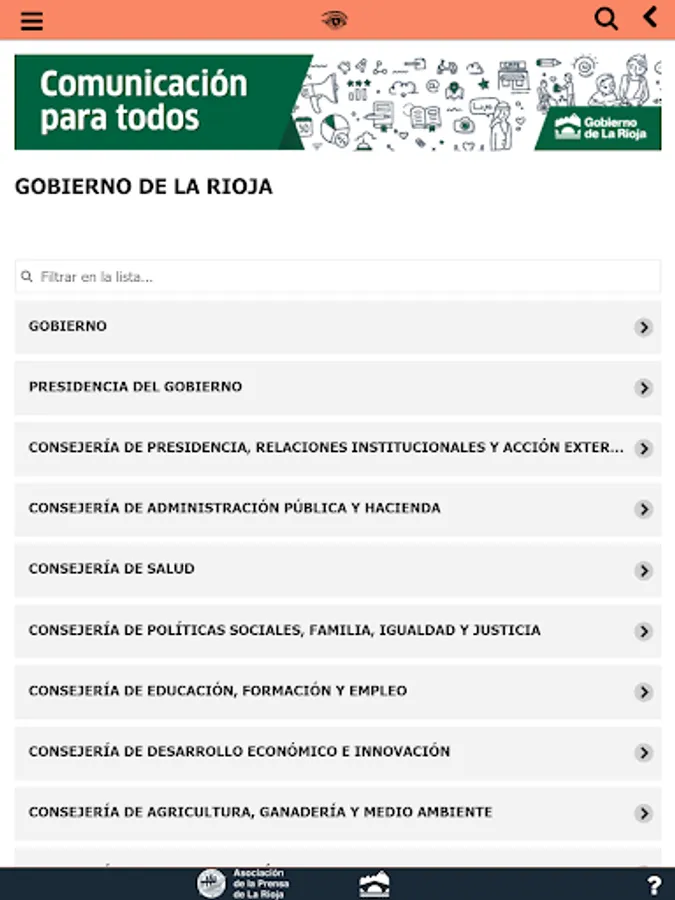Open Asociación de la Prensa de La Rioja

pos(242,884)
